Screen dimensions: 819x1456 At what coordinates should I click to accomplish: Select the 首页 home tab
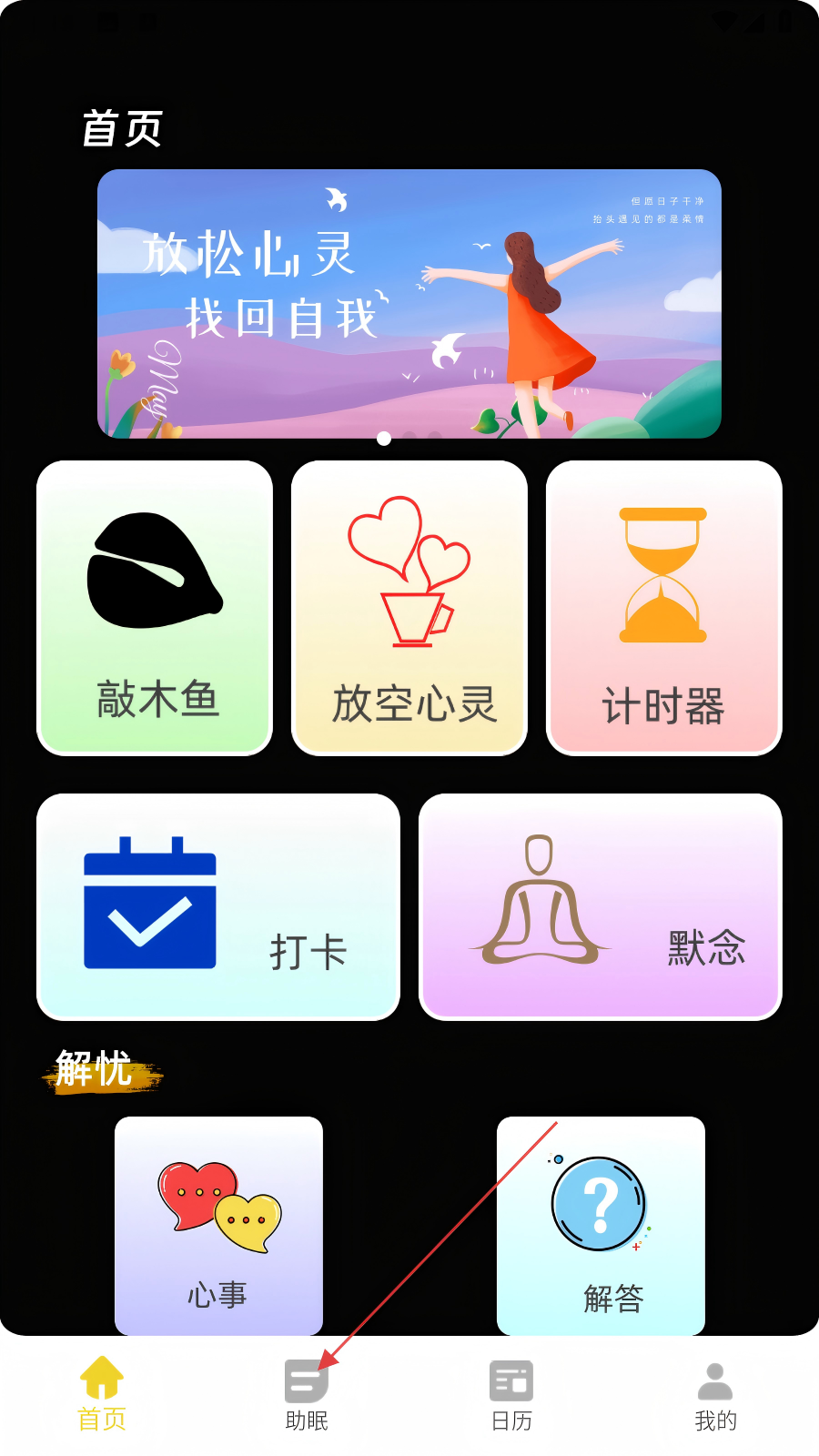102,1396
